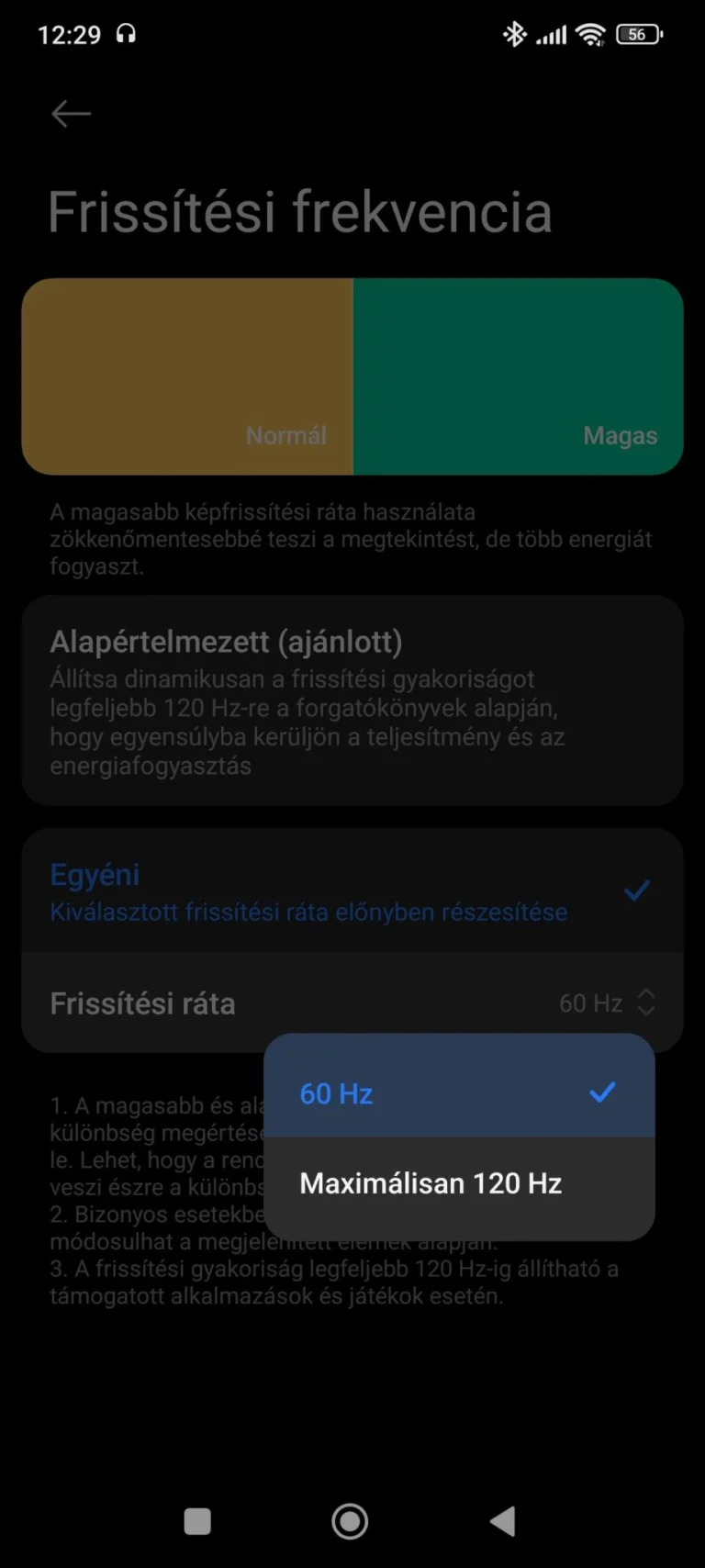Viewport: 705px width, 1568px height.
Task: Tap the mobile signal strength icon
Action: 551,34
